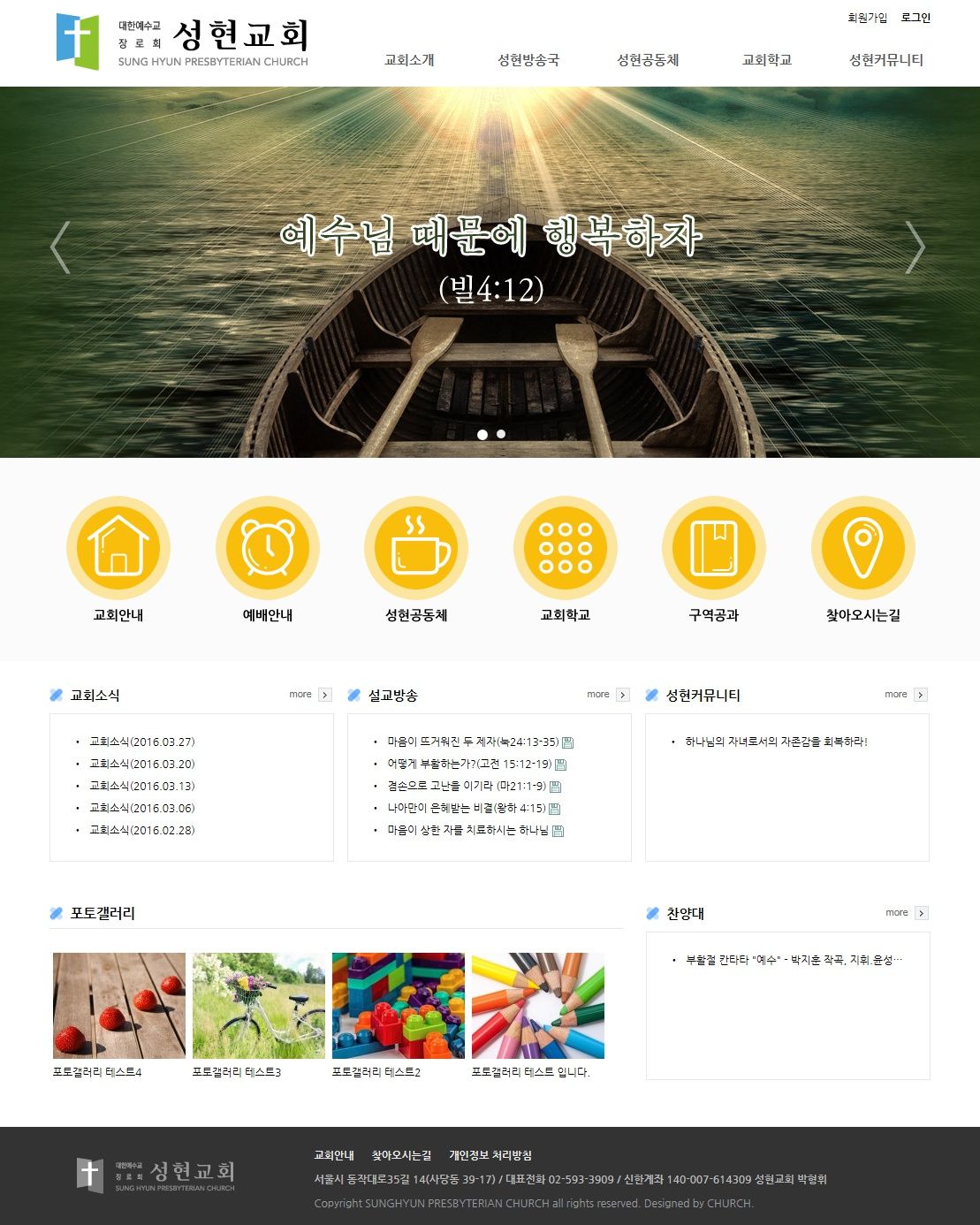This screenshot has height=1225, width=980.
Task: Go to 성현공동체 in the top menu
Action: point(648,60)
